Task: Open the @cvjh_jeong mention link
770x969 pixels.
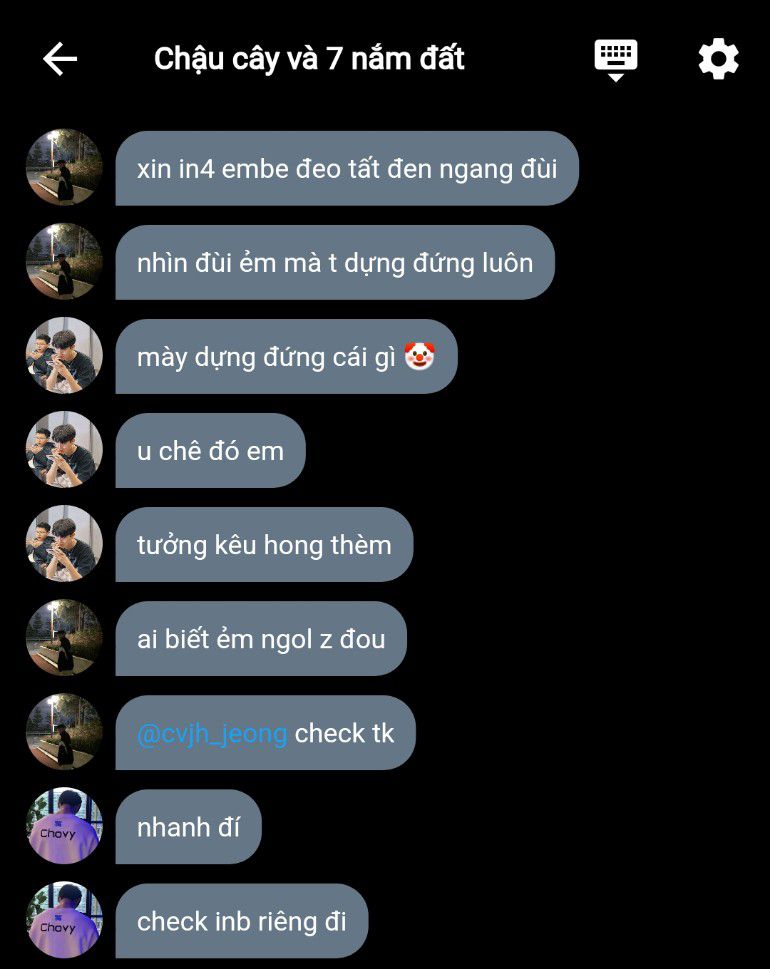Action: click(x=212, y=733)
